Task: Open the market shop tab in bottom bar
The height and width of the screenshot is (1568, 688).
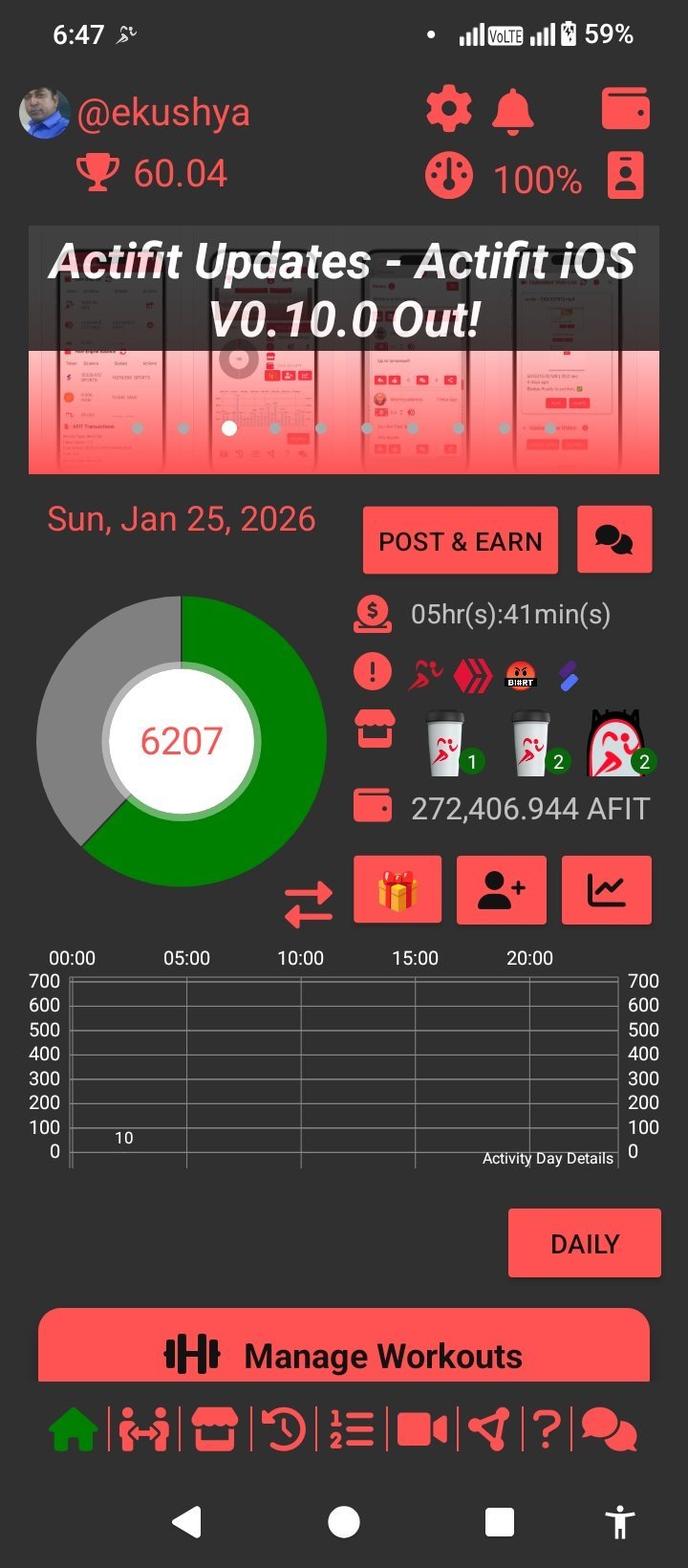Action: pos(215,1430)
